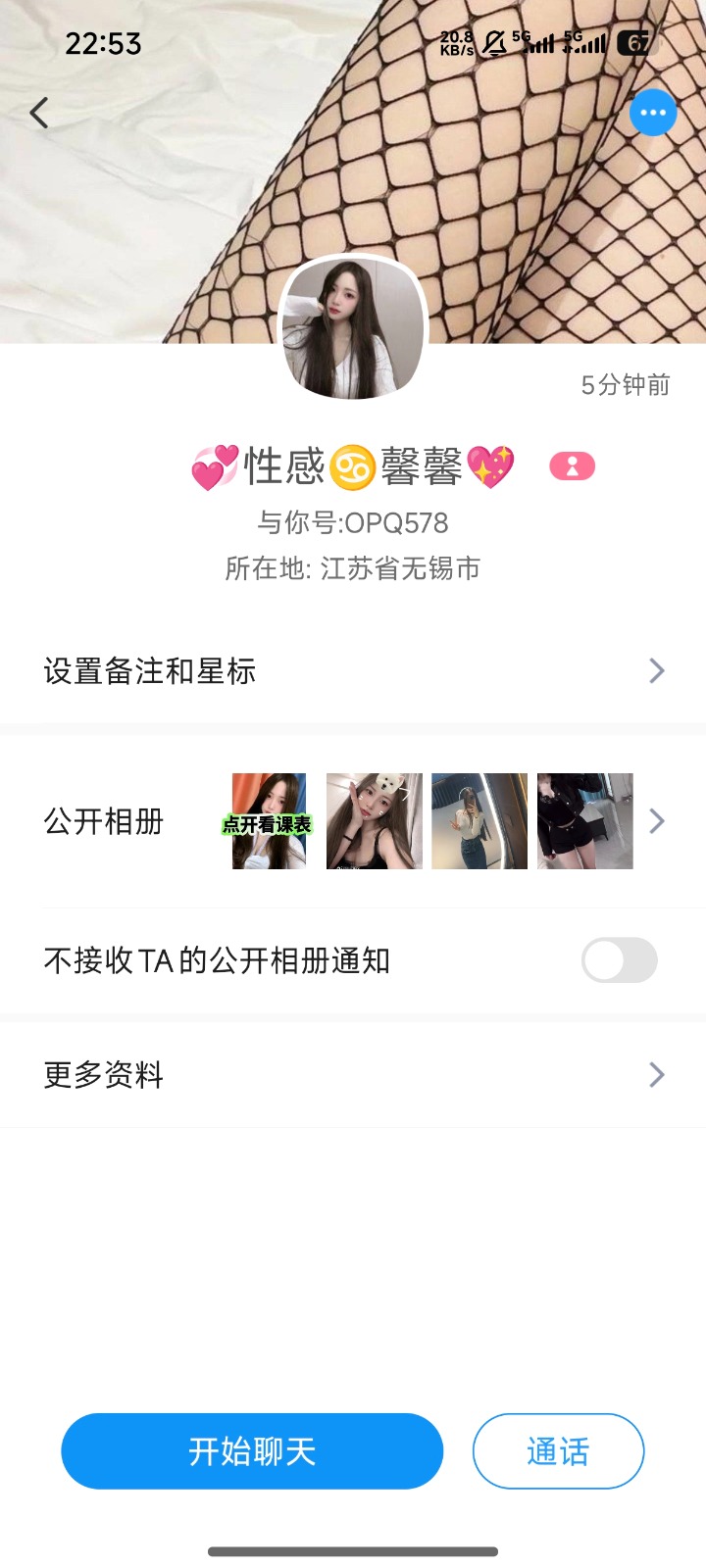Open 设置备注和星标 row
This screenshot has width=706, height=1568.
pyautogui.click(x=353, y=671)
